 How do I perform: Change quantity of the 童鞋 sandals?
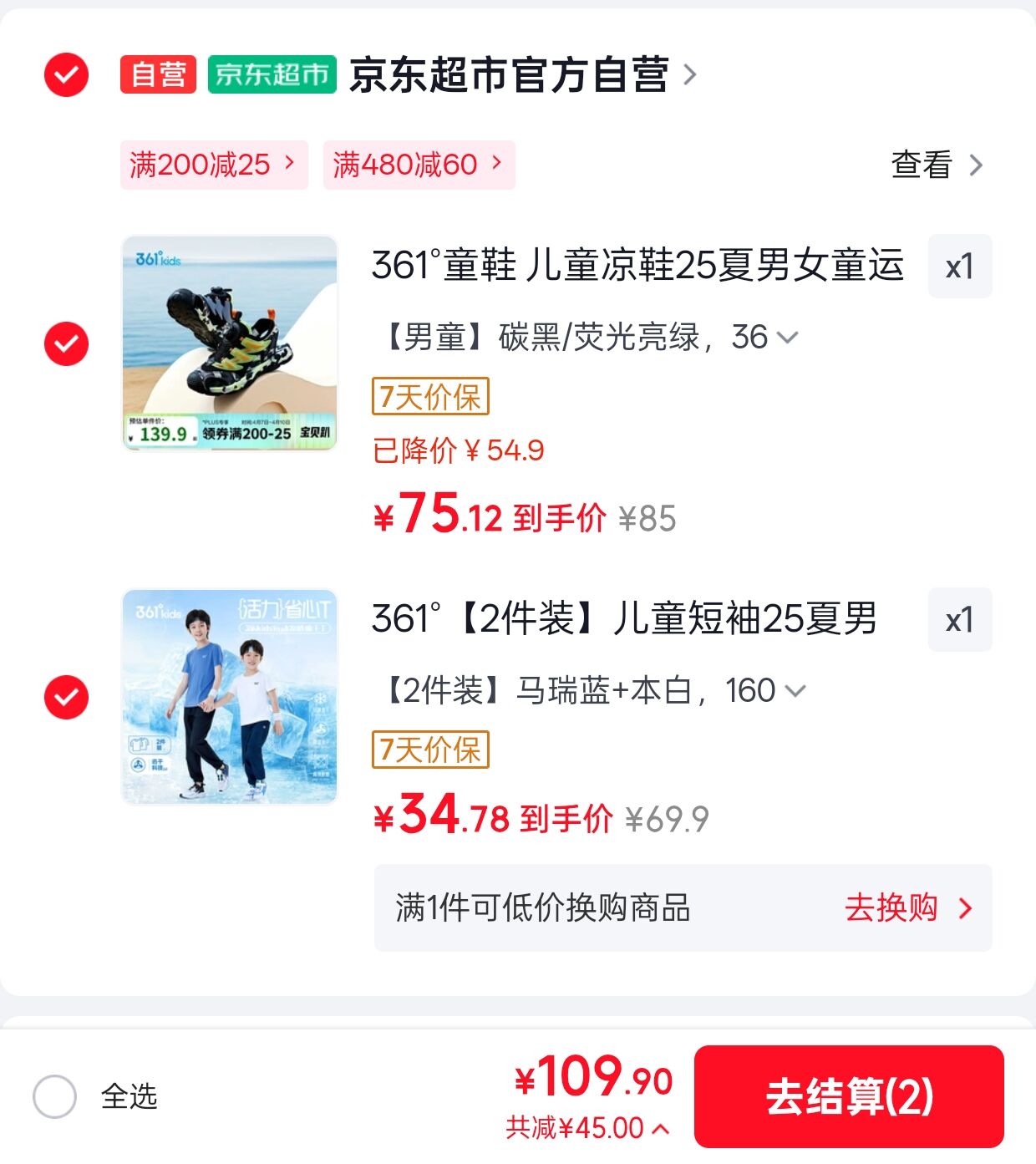(959, 267)
